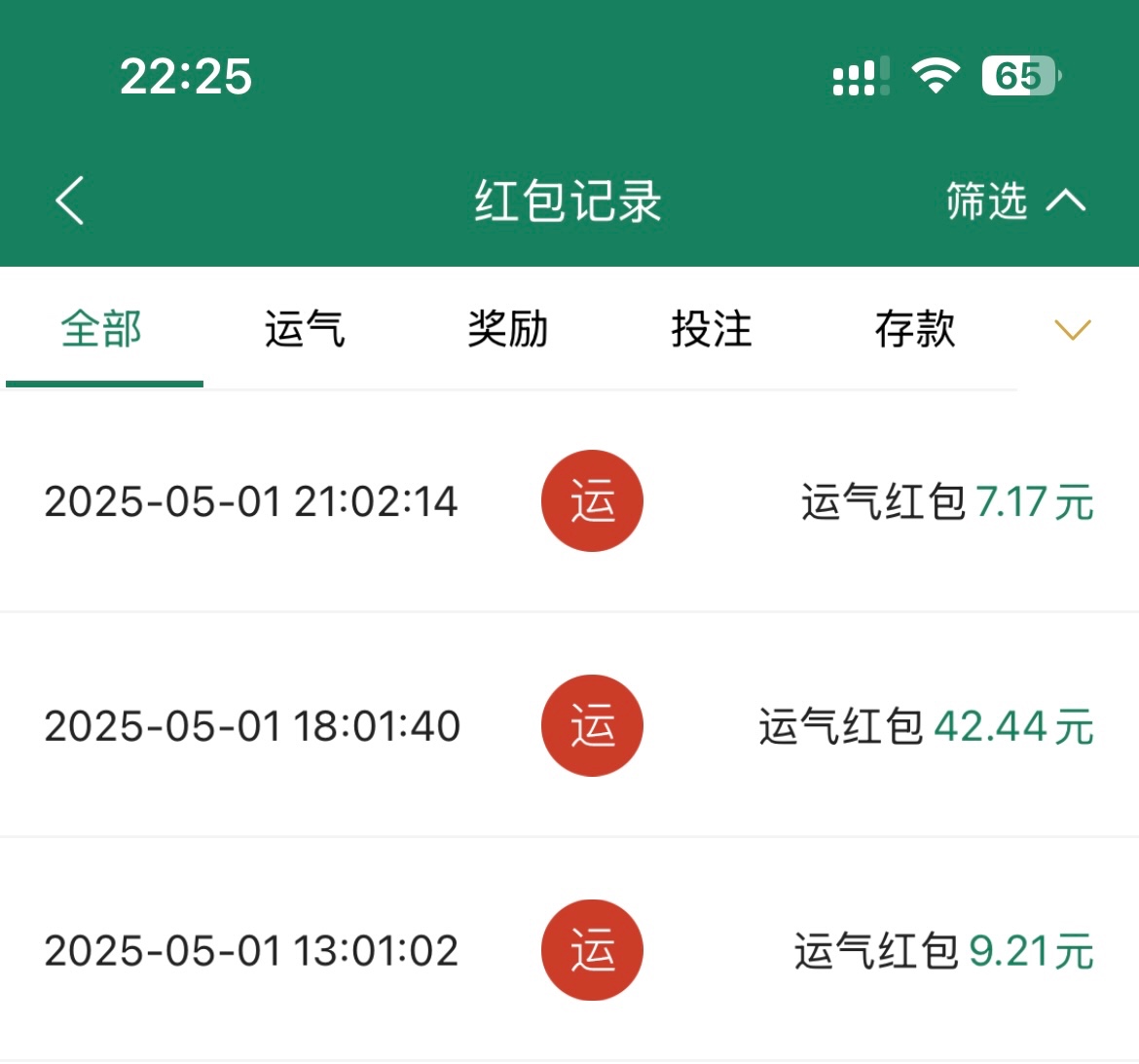View the 存款 tab
The height and width of the screenshot is (1064, 1139).
915,329
